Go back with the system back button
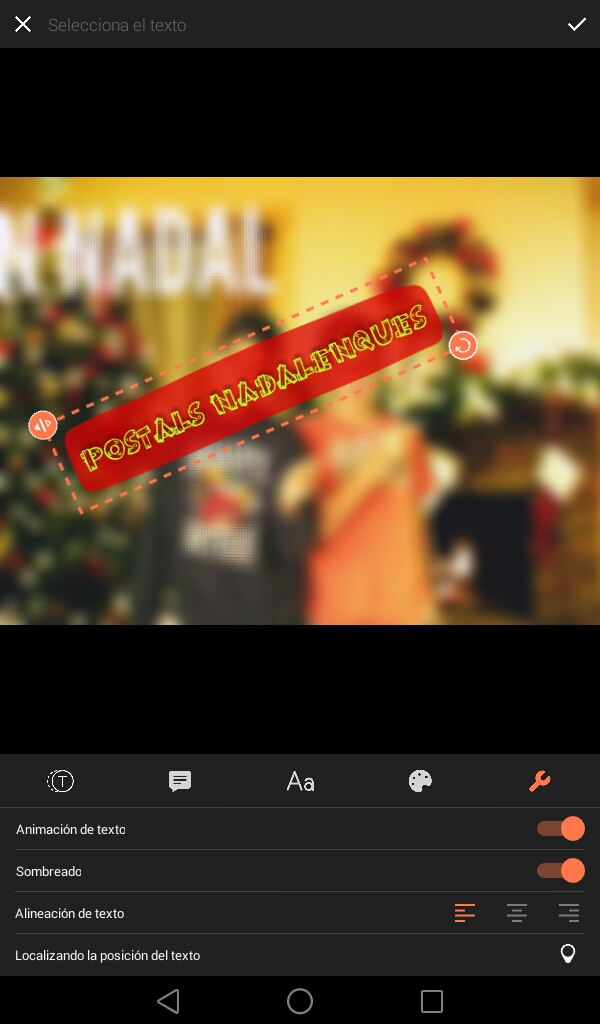The width and height of the screenshot is (600, 1024). coord(168,1001)
